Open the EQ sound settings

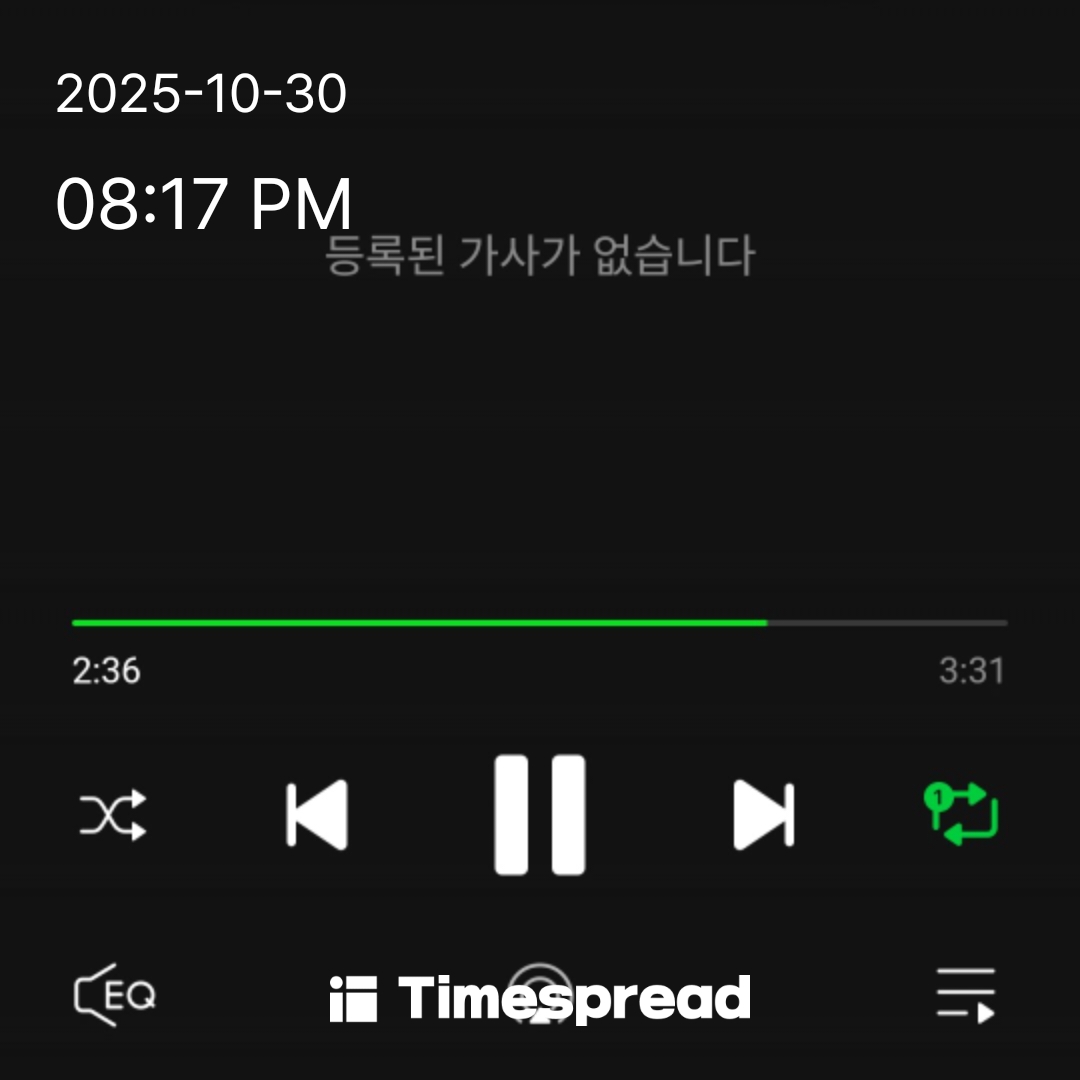pyautogui.click(x=115, y=996)
